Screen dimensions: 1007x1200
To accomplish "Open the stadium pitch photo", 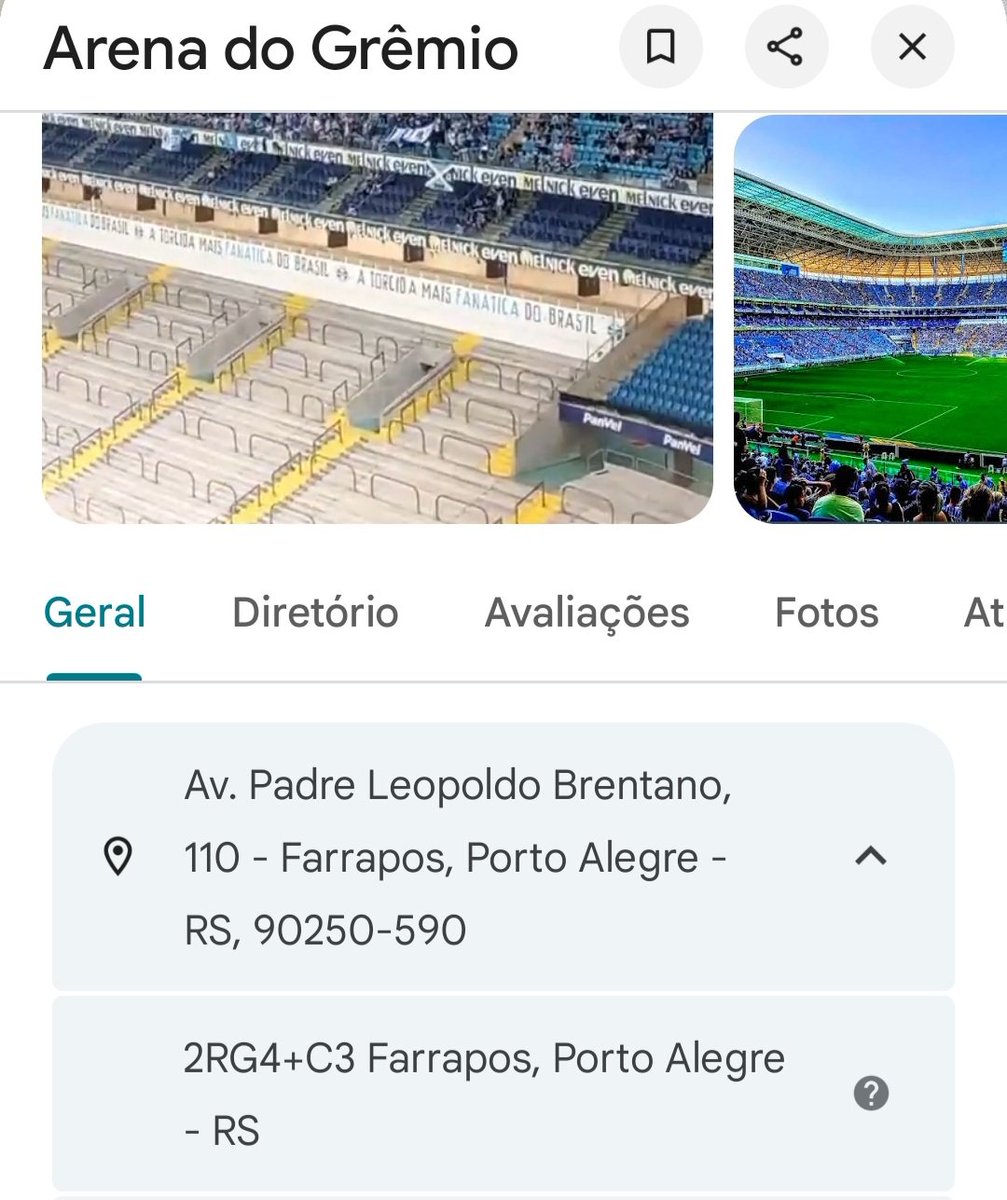I will 870,318.
